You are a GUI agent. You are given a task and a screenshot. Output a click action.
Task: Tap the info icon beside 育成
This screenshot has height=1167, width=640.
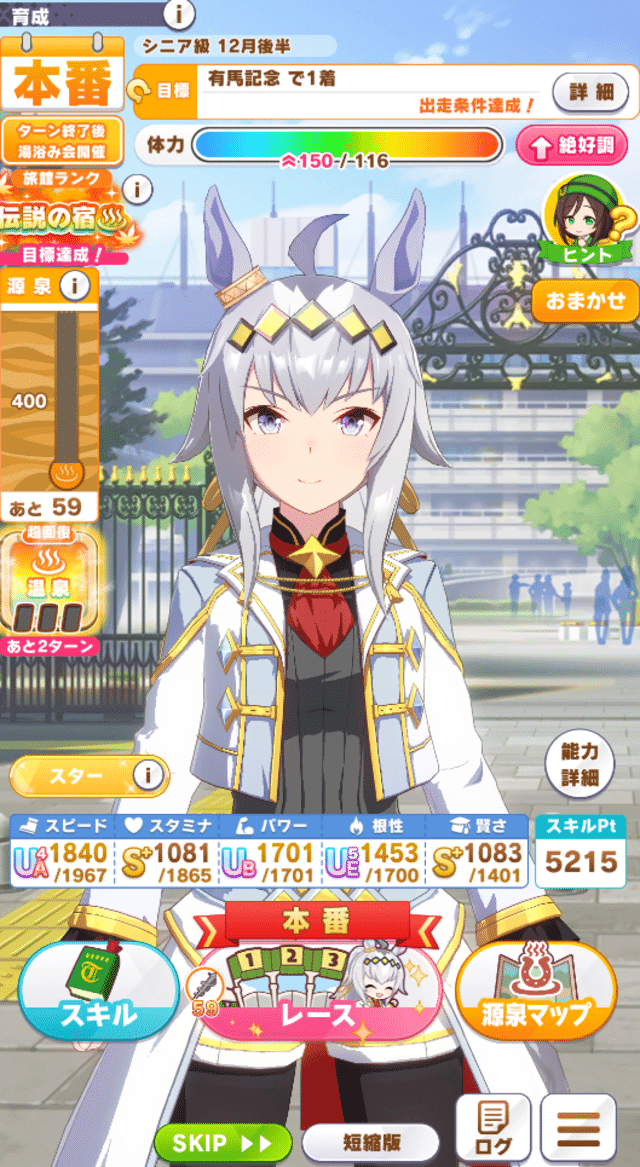coord(178,14)
